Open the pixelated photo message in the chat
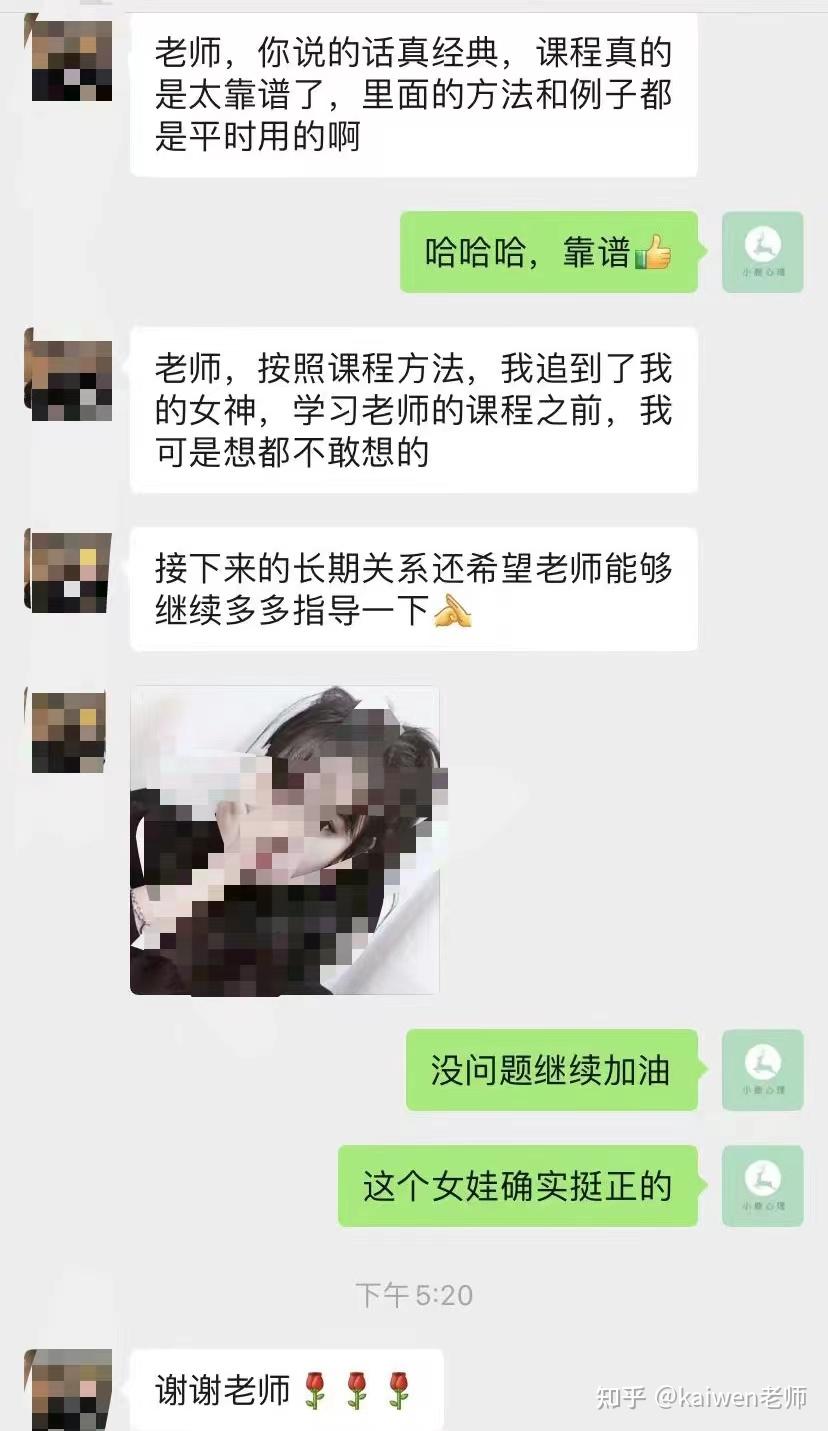Viewport: 828px width, 1431px height. 285,840
